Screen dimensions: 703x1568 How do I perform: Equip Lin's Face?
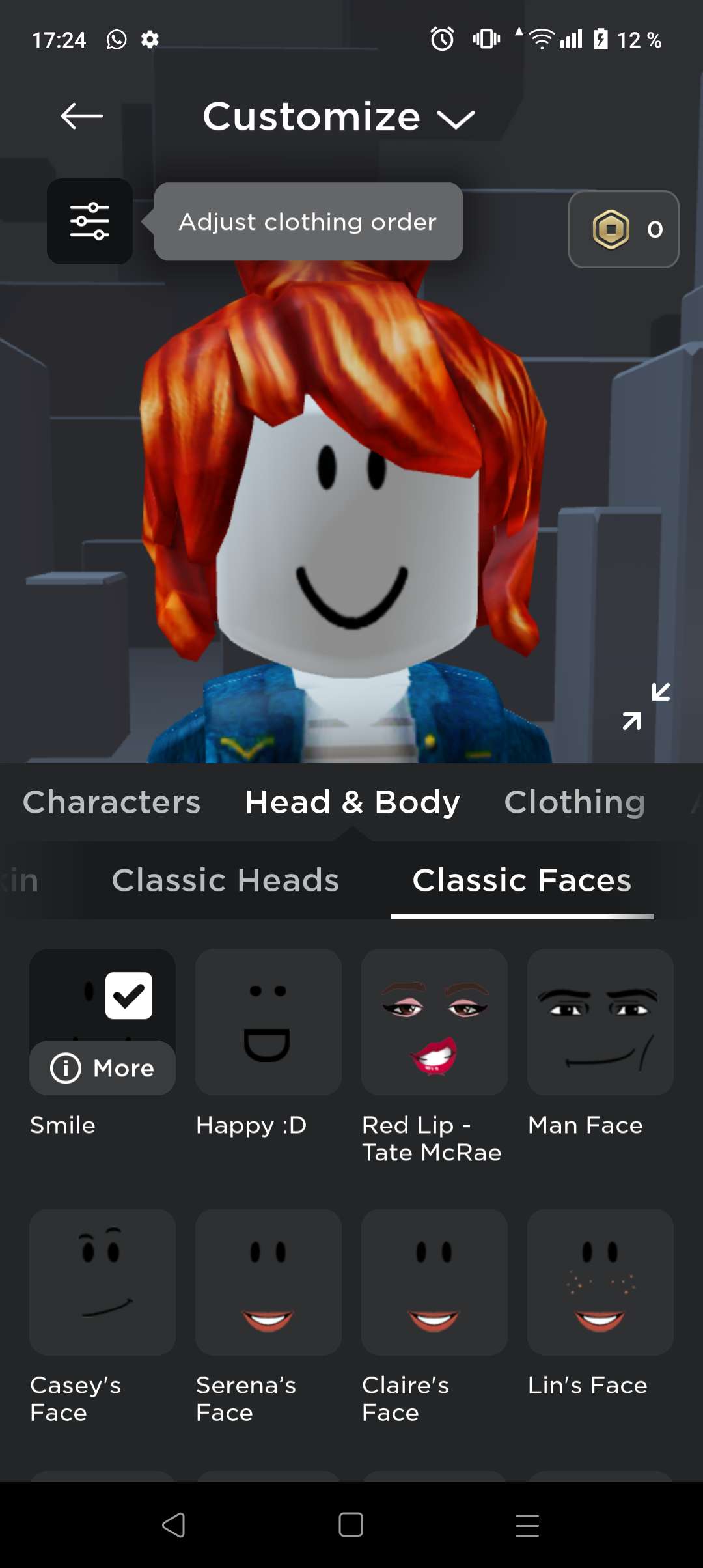[x=600, y=1282]
